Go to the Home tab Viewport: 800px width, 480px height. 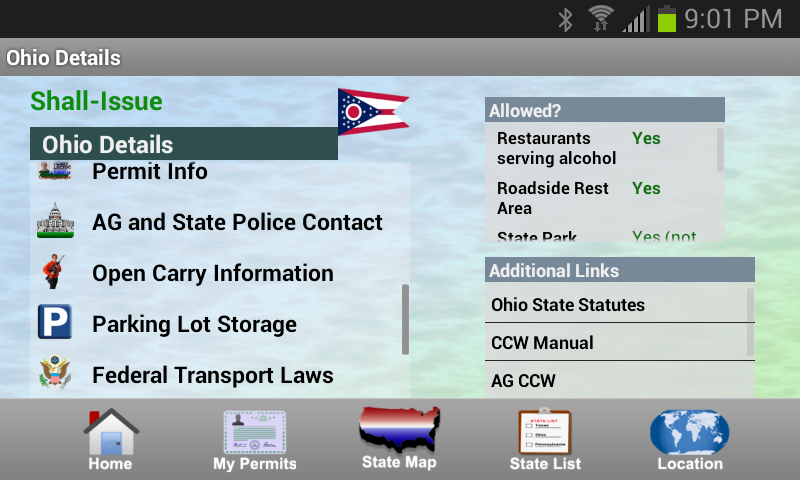pos(110,440)
